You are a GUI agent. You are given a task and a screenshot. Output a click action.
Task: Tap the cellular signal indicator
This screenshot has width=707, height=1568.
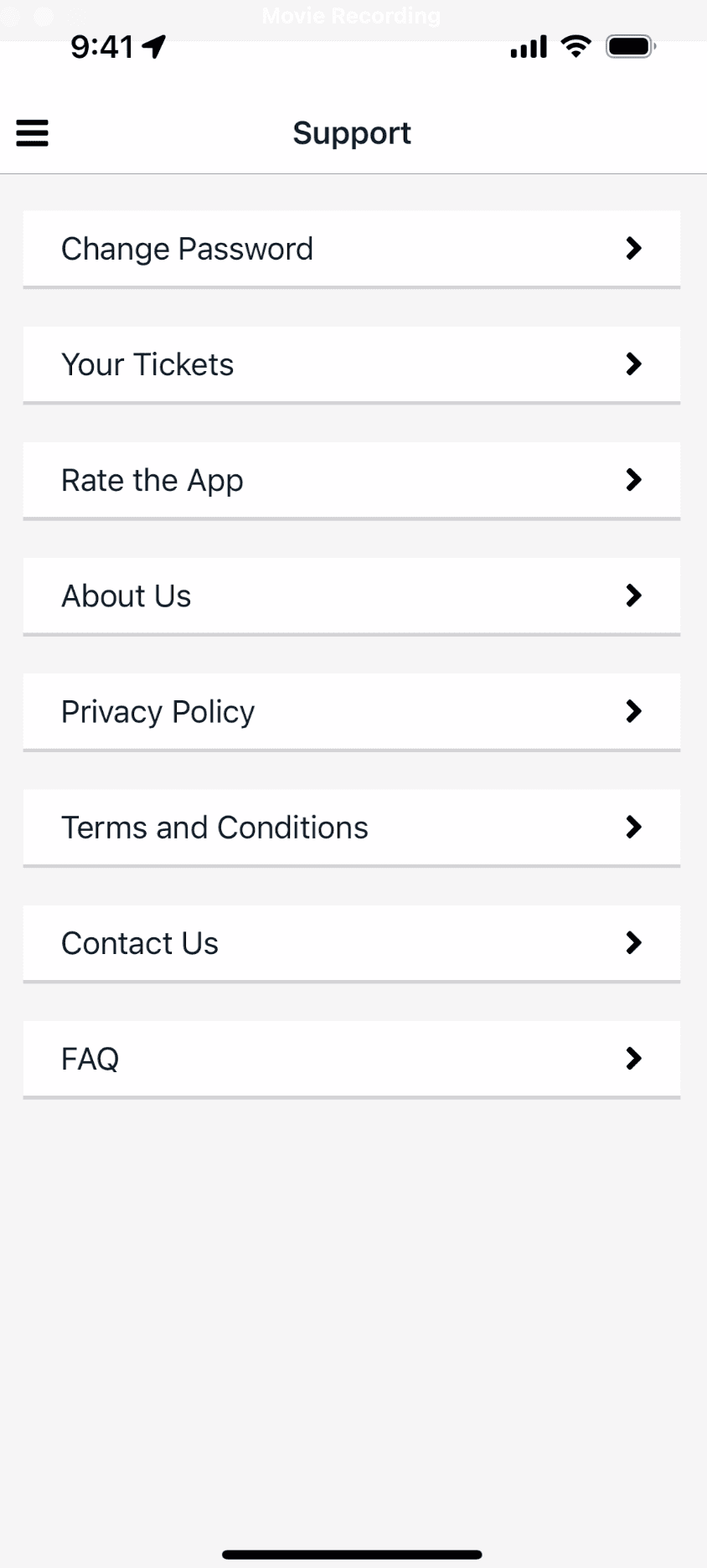click(x=527, y=48)
